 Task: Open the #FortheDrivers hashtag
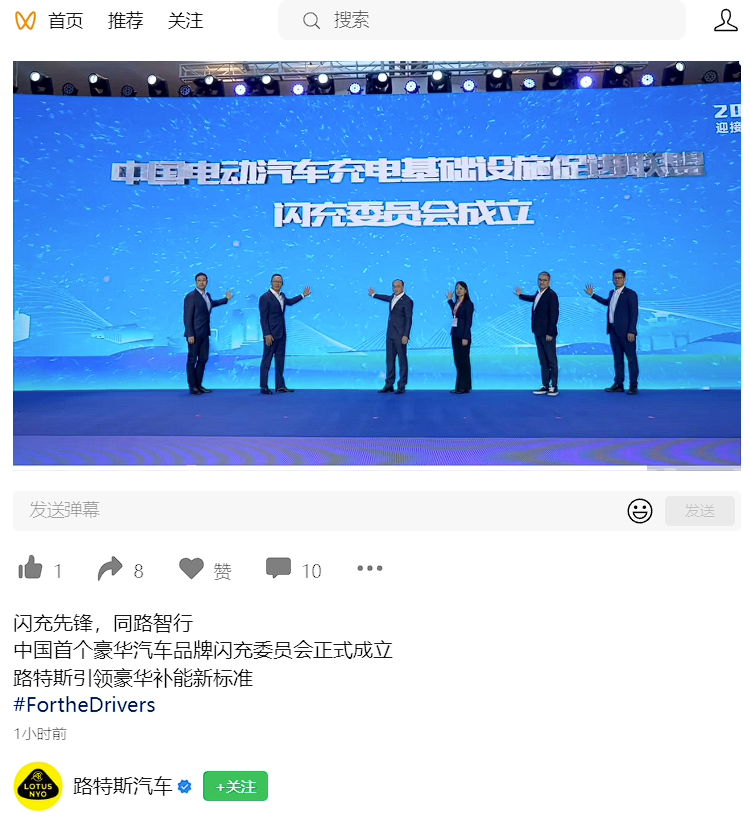click(x=84, y=705)
